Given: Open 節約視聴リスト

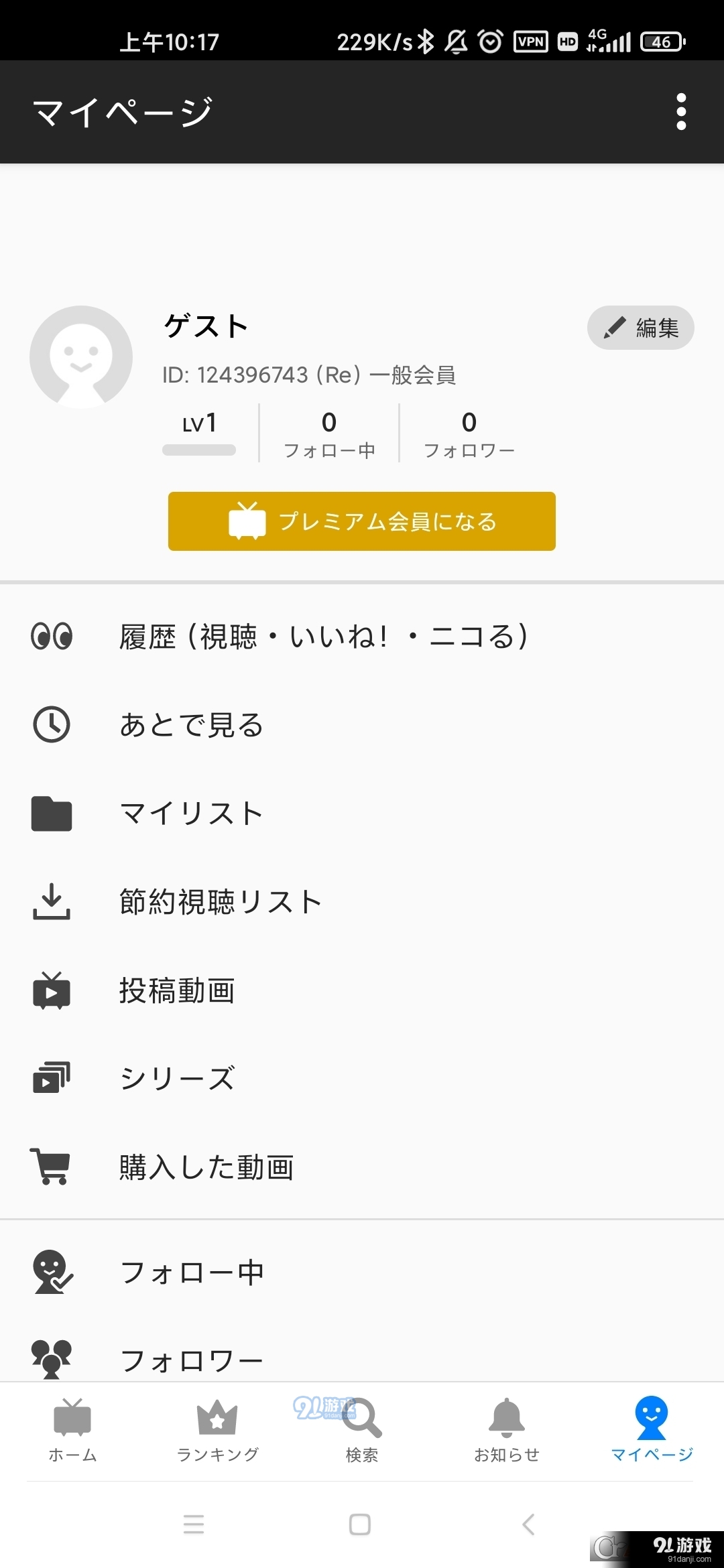Looking at the screenshot, I should click(362, 902).
